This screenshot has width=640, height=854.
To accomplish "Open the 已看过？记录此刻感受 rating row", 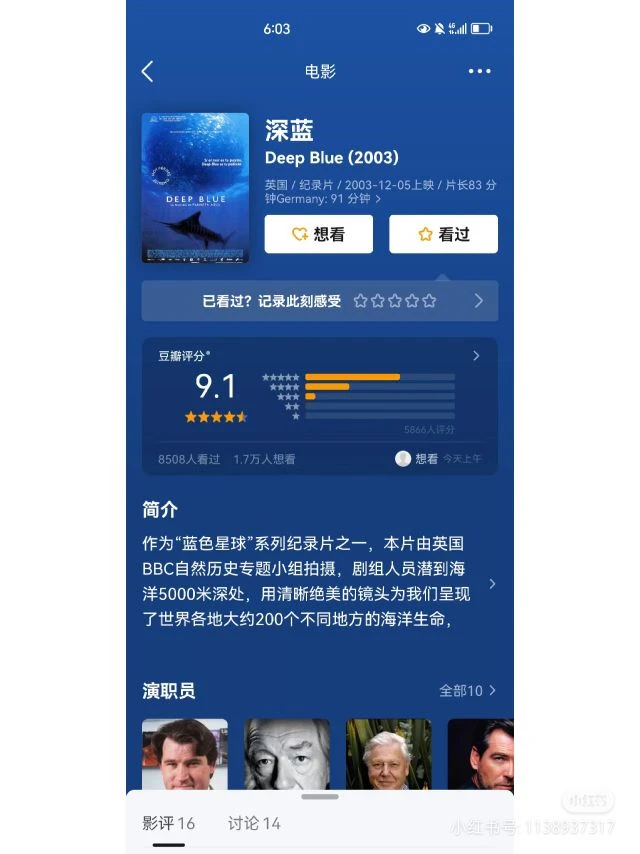I will (319, 301).
